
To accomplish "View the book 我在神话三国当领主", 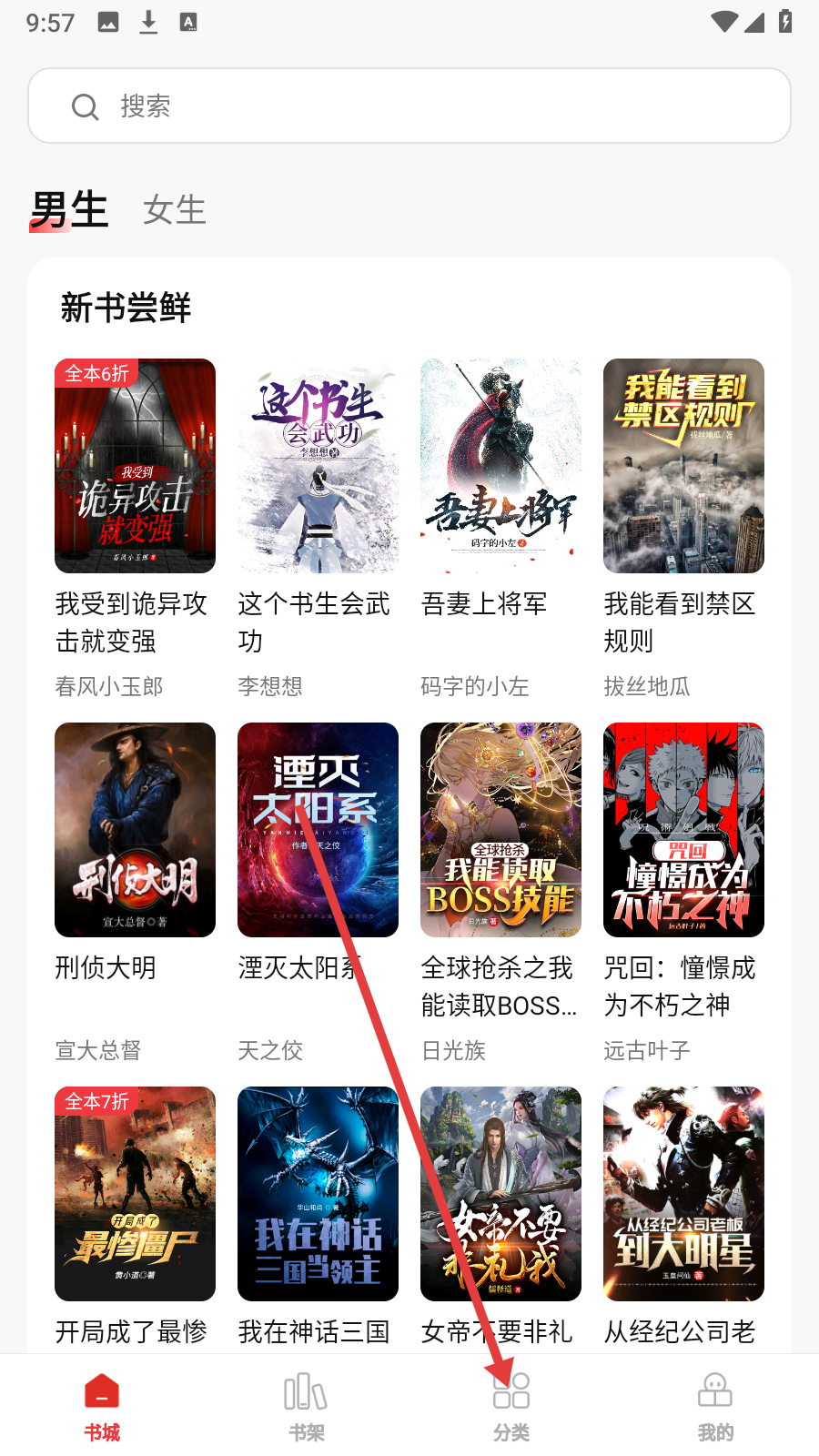I will point(318,1194).
